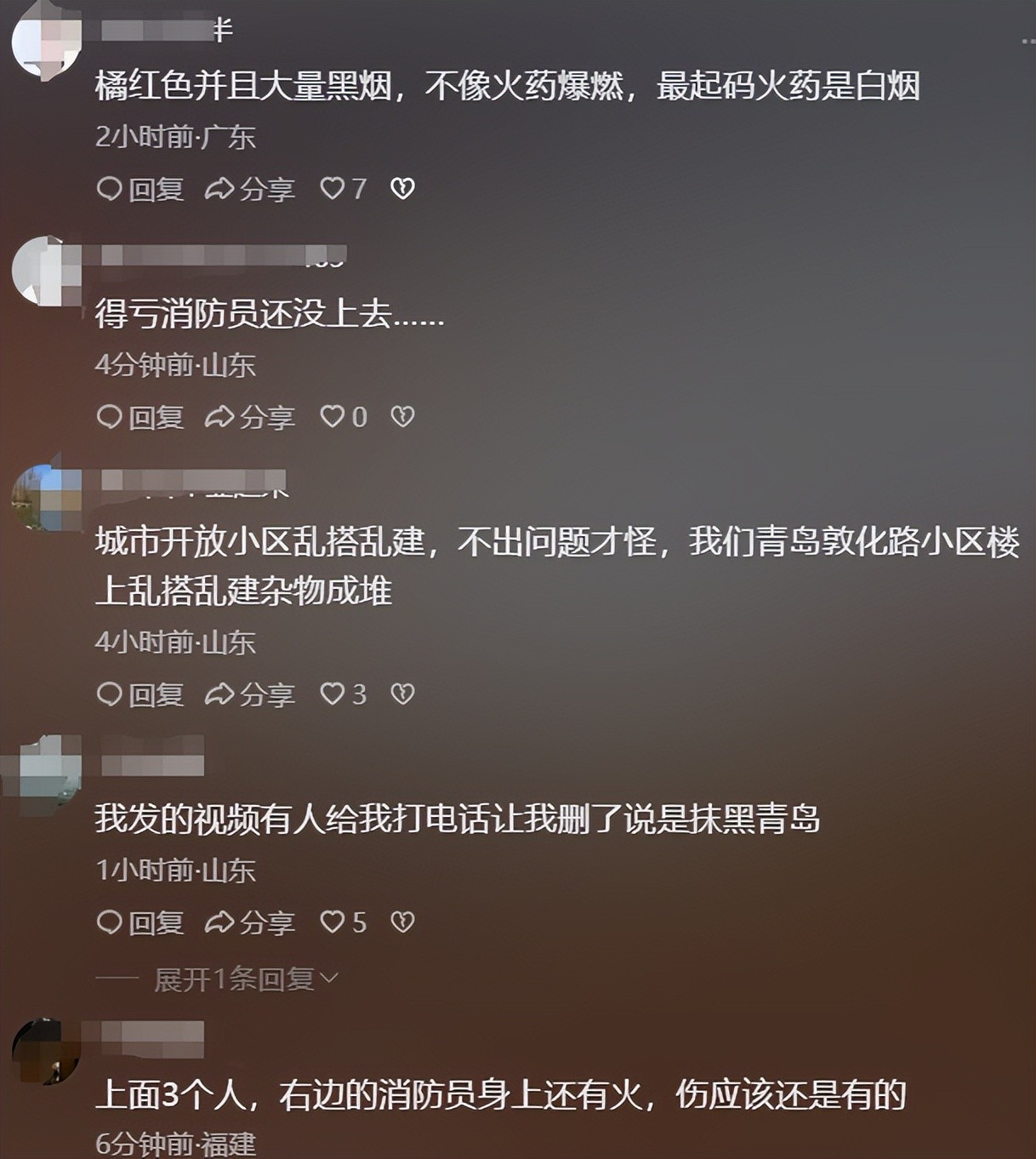Like the comment with 7 likes

pos(333,188)
